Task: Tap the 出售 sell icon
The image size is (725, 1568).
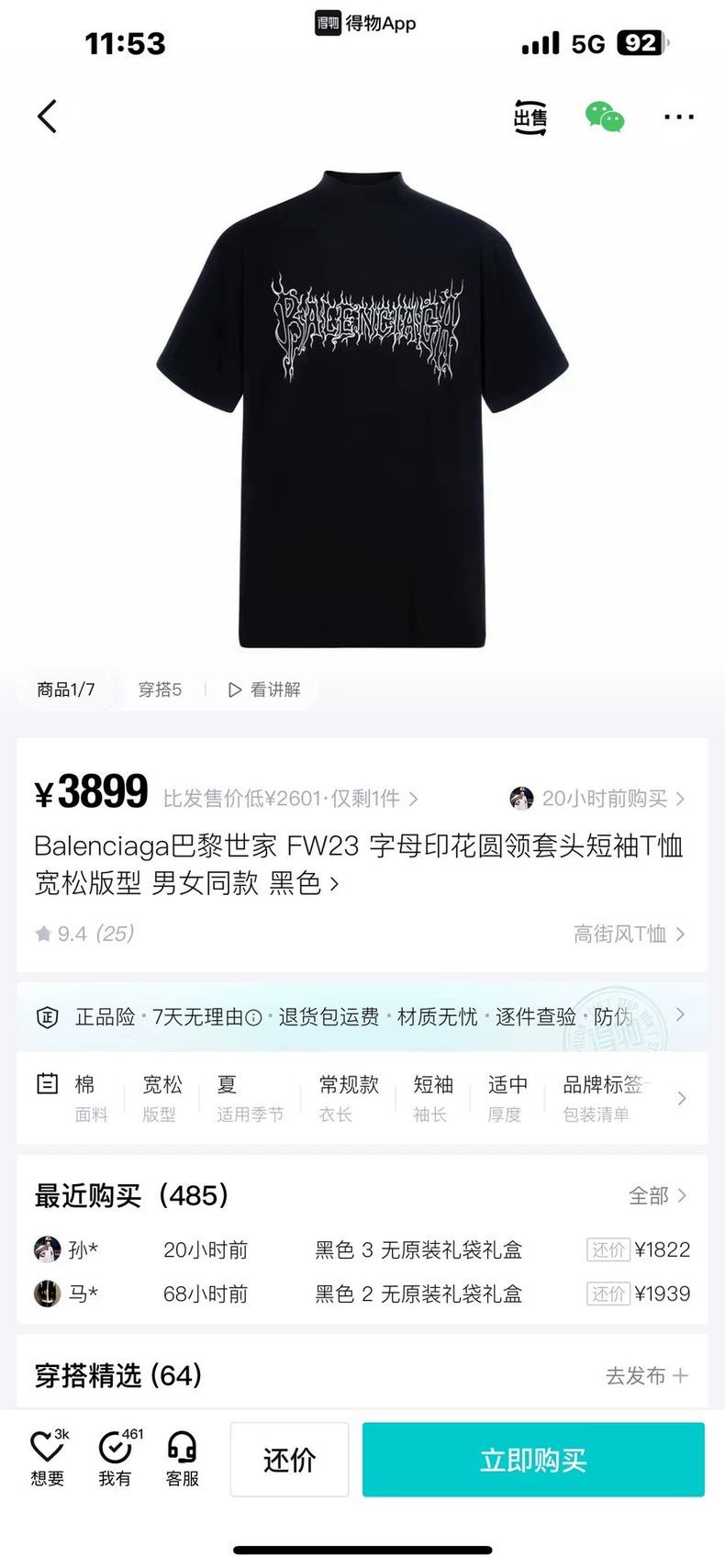Action: 530,118
